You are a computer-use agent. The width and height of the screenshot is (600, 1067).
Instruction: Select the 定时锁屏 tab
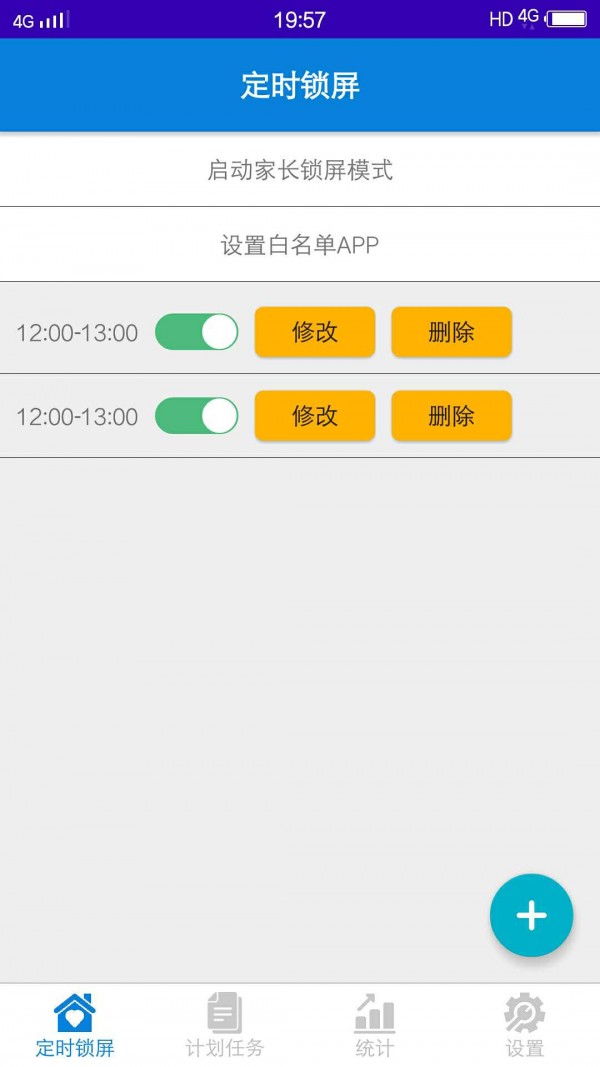coord(75,1025)
